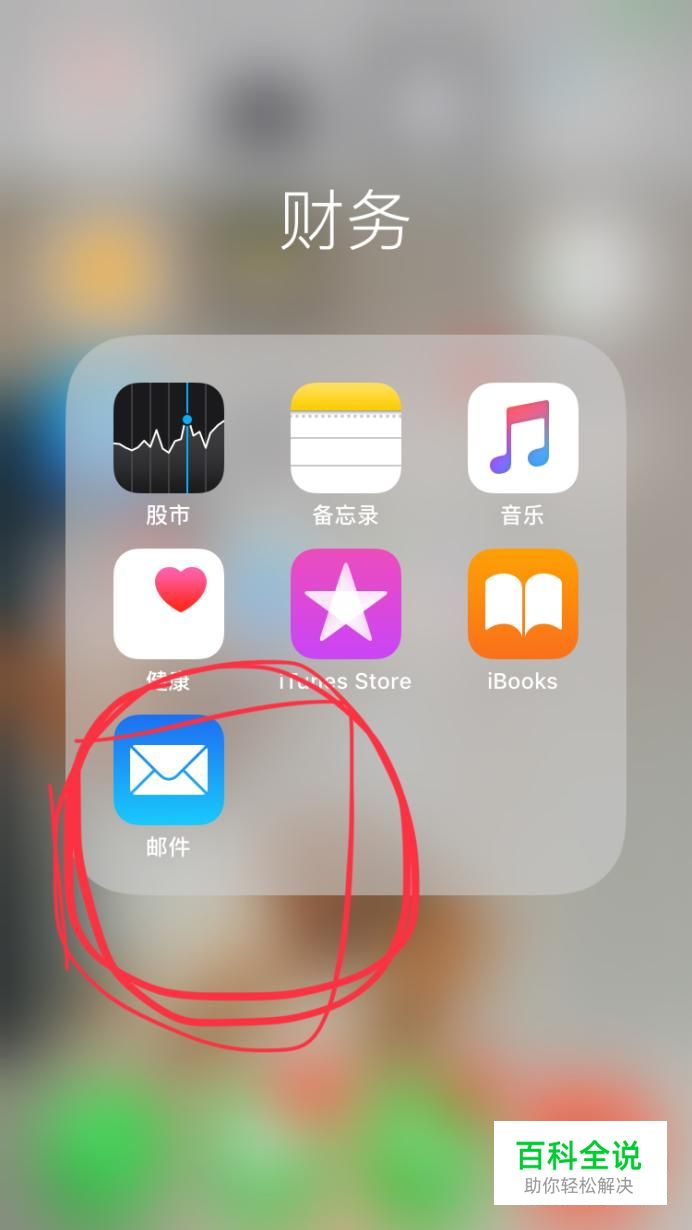
Task: Open the 音乐 music app
Action: pos(522,438)
